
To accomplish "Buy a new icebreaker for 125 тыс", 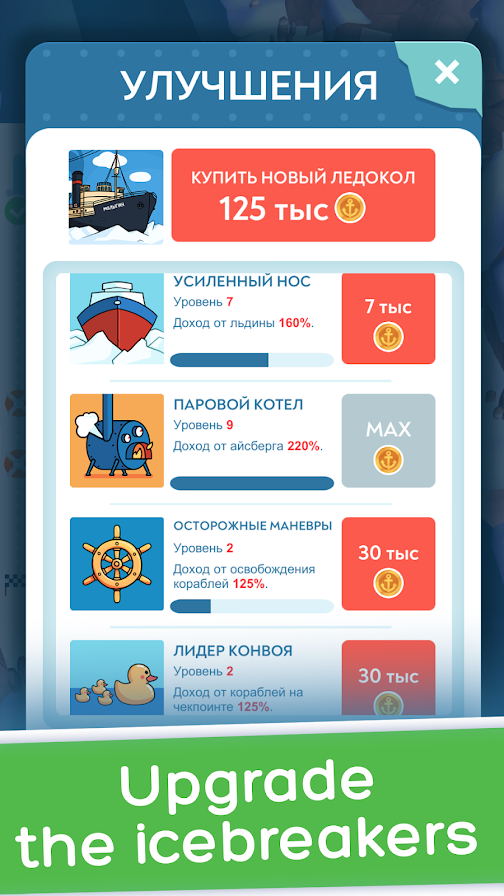I will tap(303, 195).
